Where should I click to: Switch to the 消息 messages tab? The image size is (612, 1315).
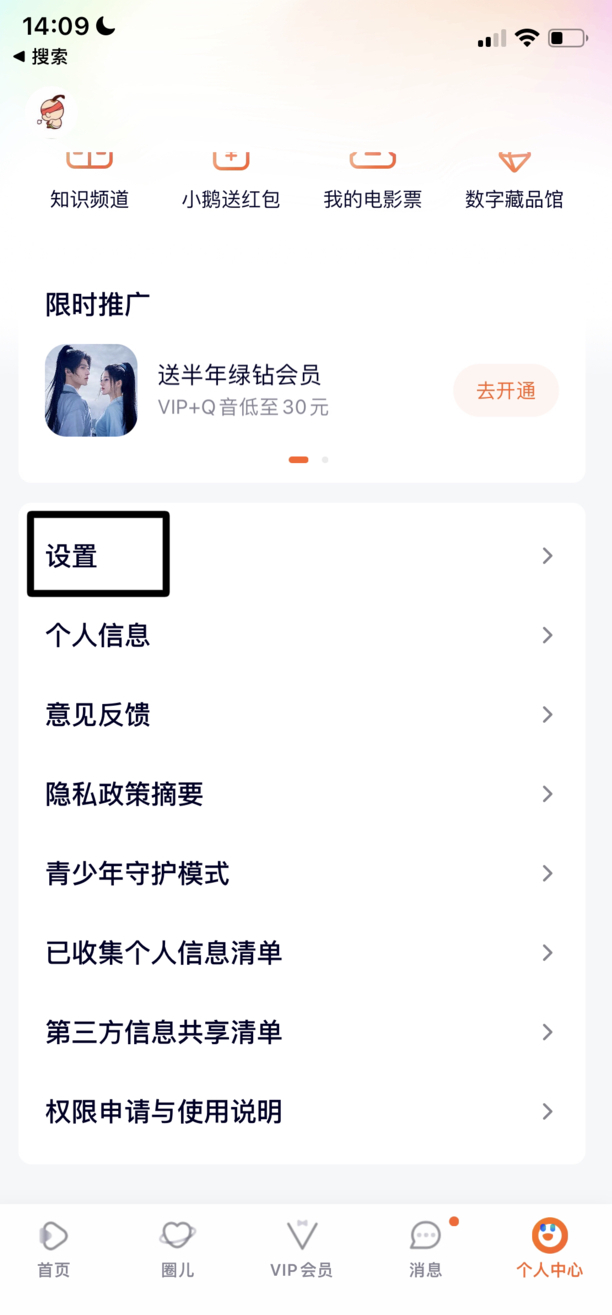[x=425, y=1248]
